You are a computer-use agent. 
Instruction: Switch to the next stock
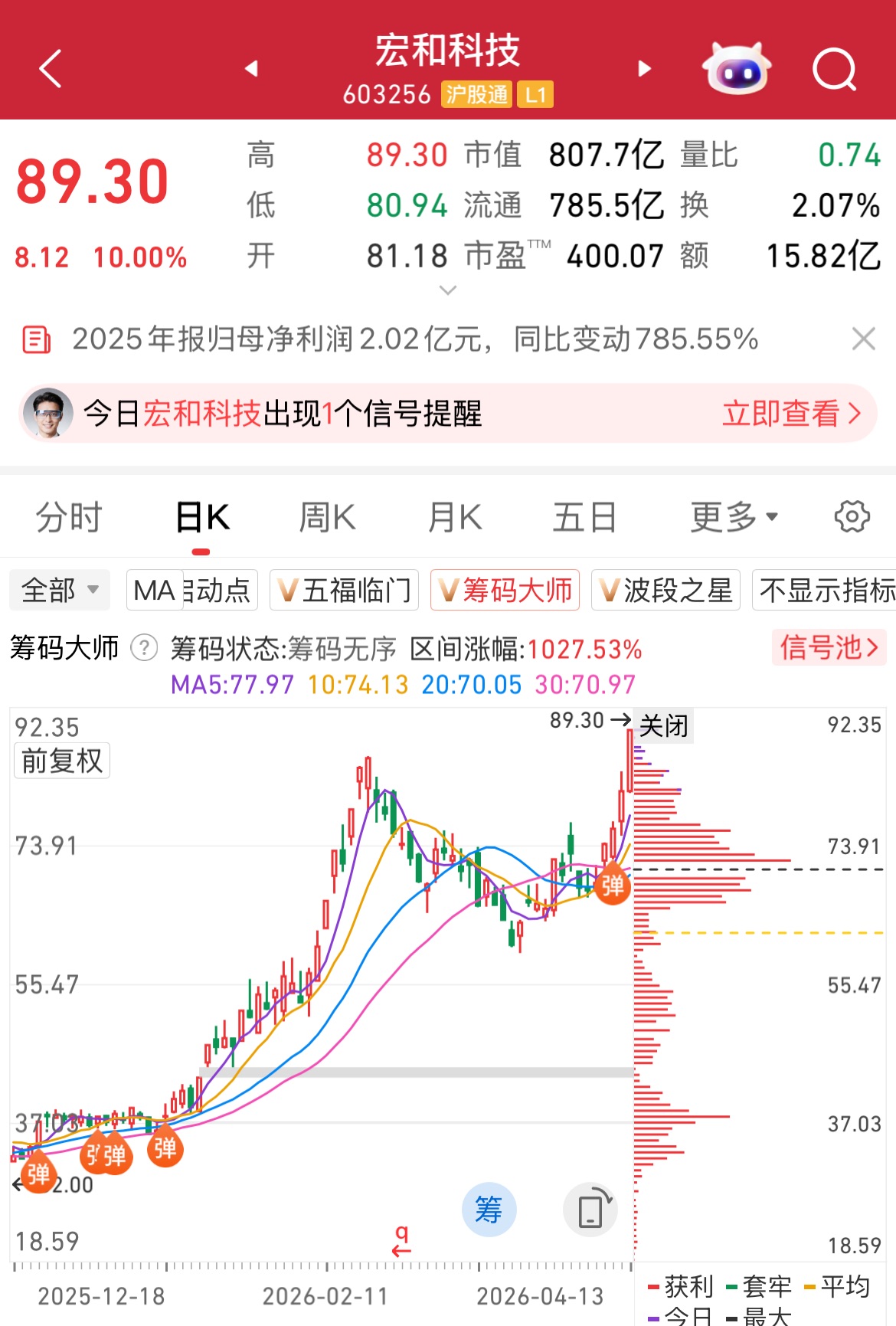644,69
